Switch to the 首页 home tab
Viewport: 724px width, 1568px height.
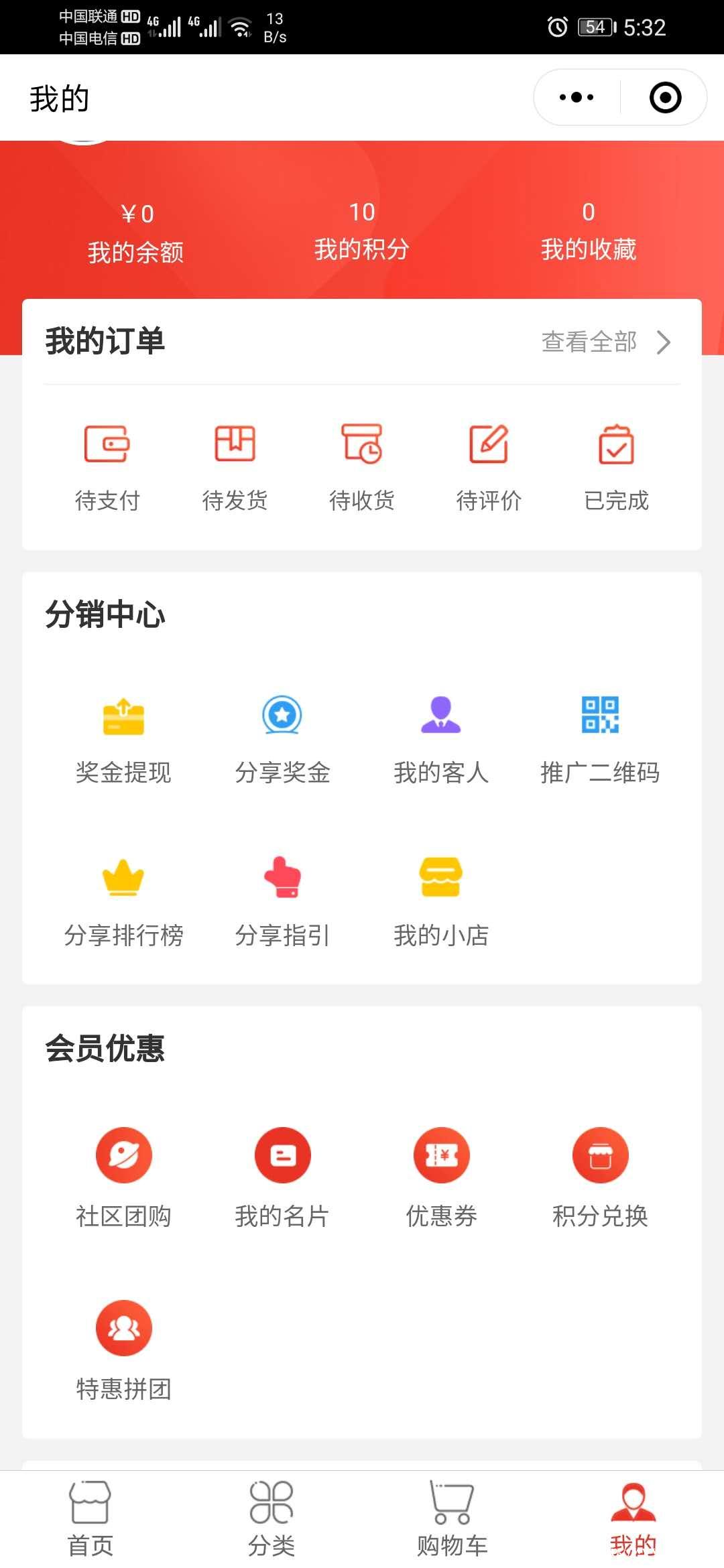coord(90,1518)
